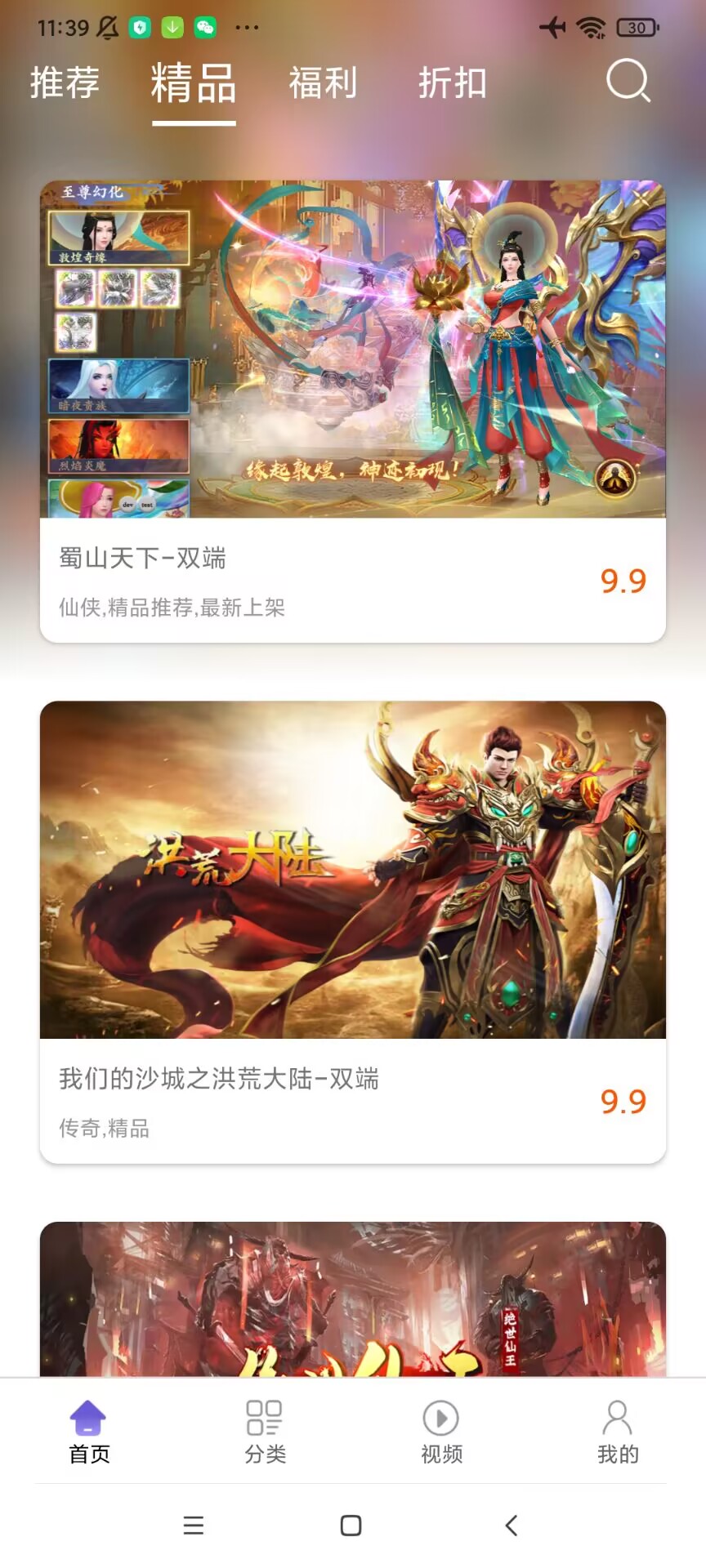Screen dimensions: 706x1568
Task: Open the partially visible game card below 洪荒大陆
Action: coord(353,1298)
